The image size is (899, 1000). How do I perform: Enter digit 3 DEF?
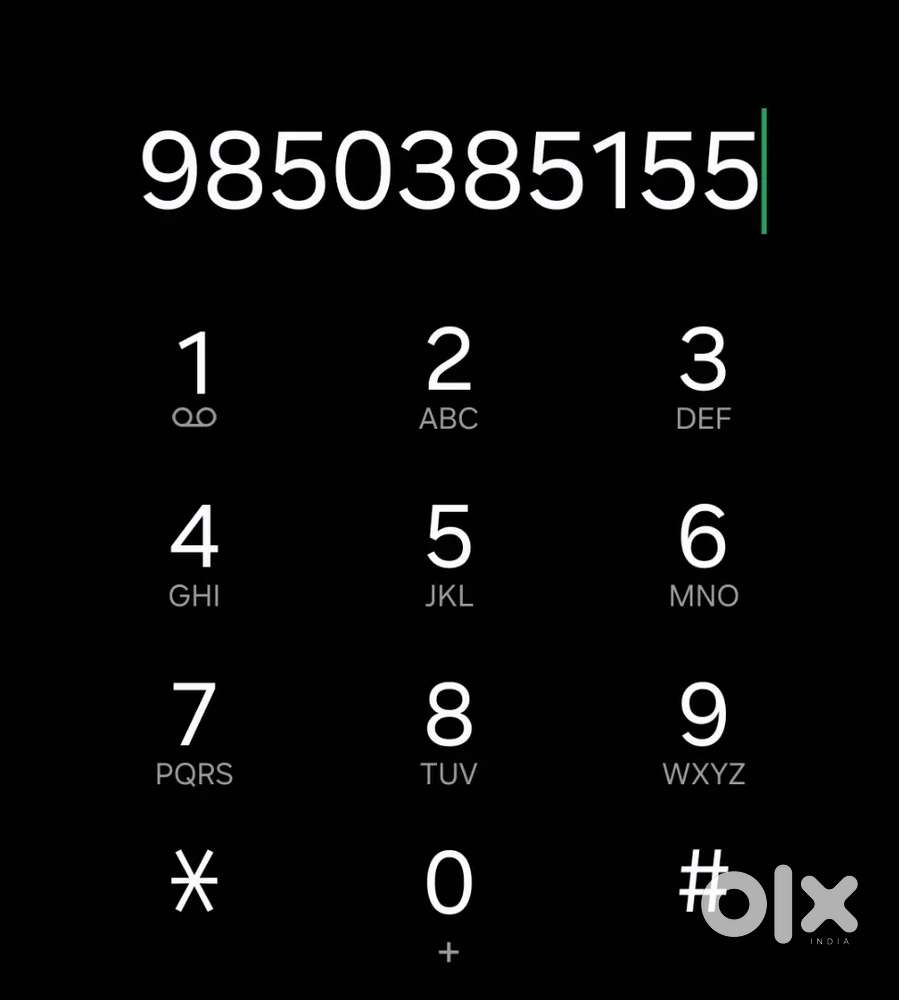(x=703, y=380)
